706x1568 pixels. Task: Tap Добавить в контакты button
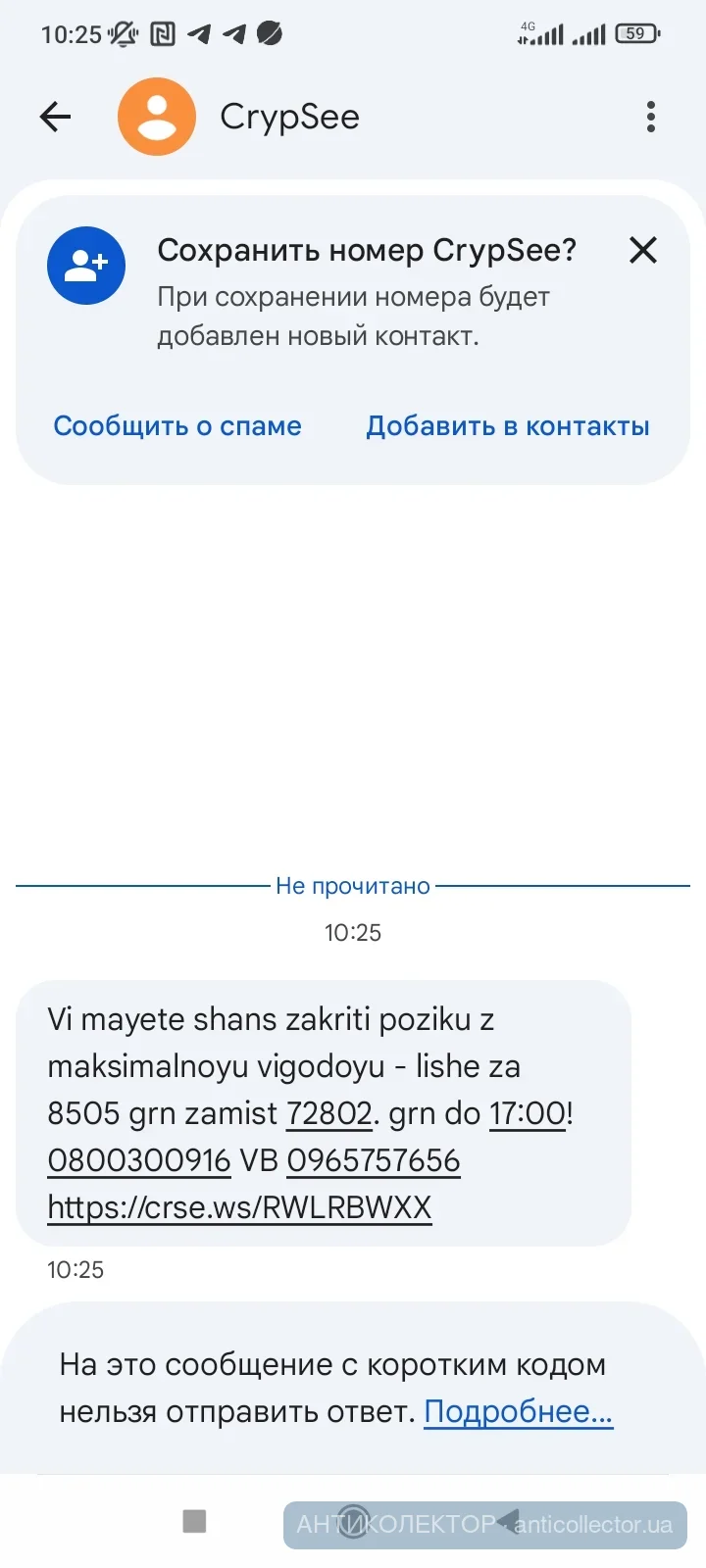(508, 426)
